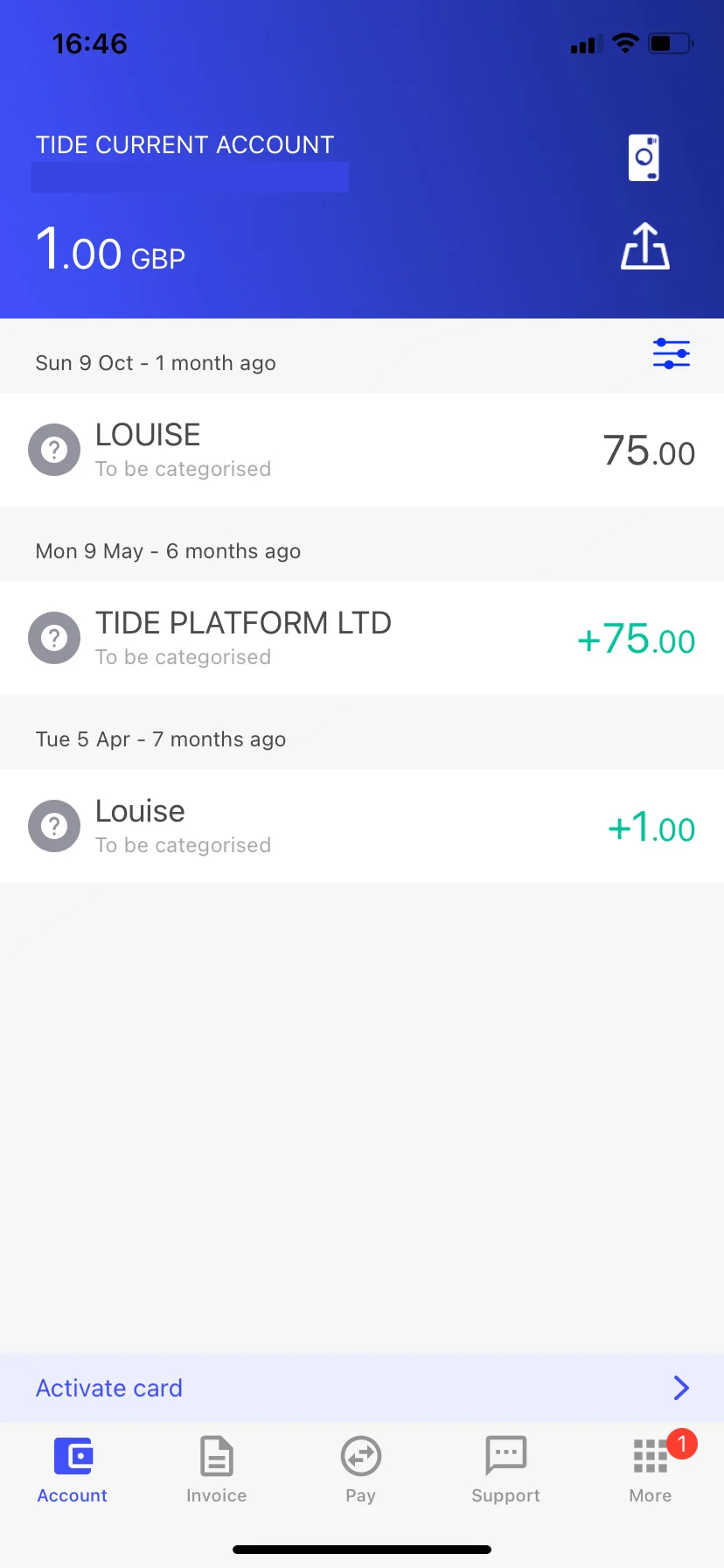Open the LOUISE 75.00 transaction
The width and height of the screenshot is (724, 1568).
pos(362,451)
